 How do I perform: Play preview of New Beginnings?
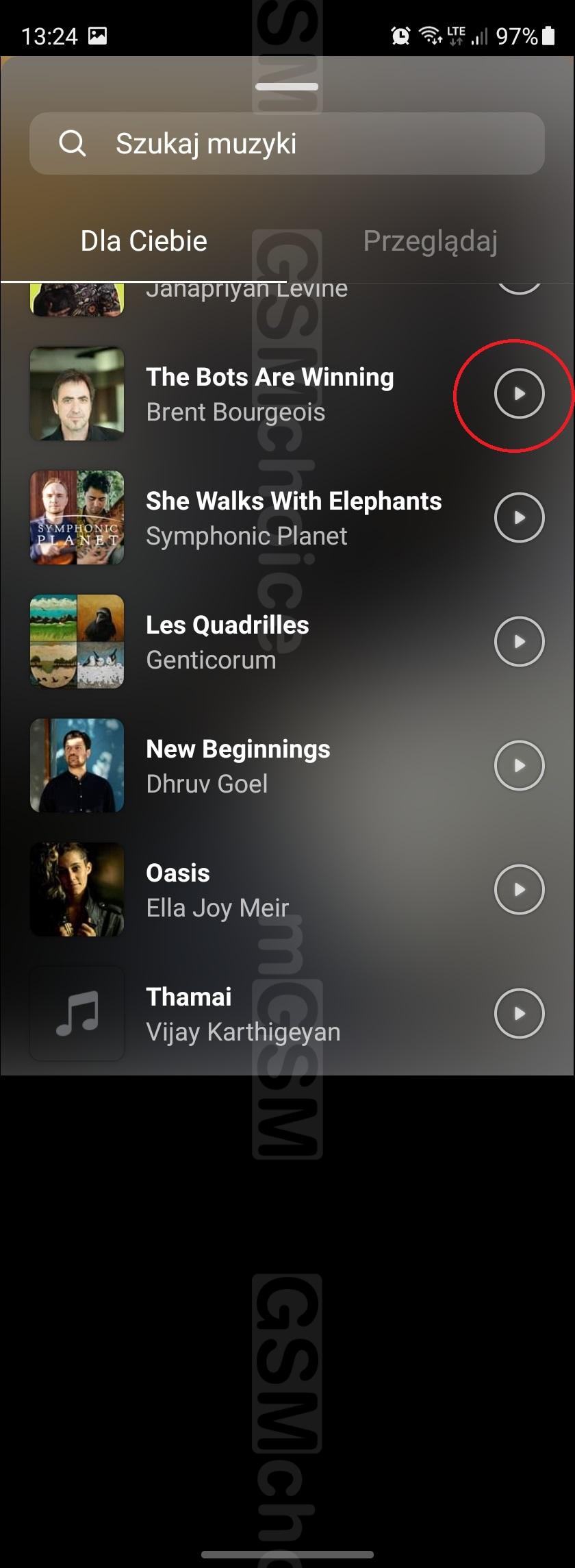[x=519, y=766]
